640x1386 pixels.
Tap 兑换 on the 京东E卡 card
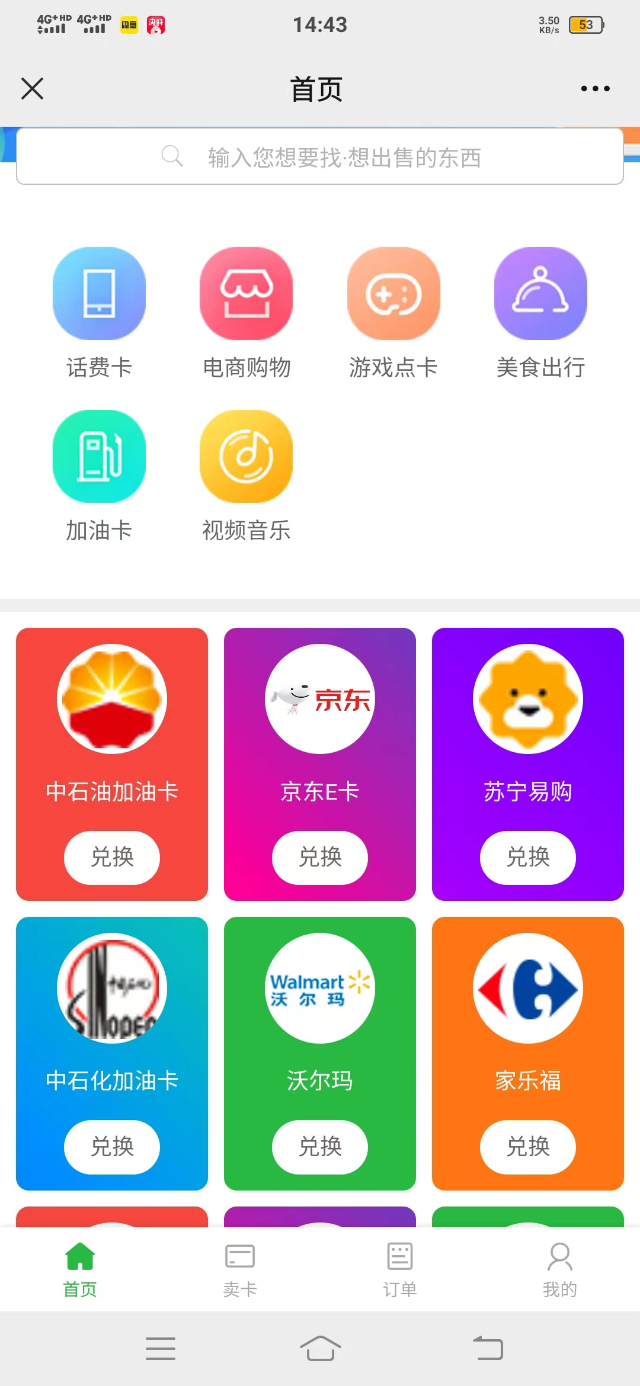coord(320,857)
